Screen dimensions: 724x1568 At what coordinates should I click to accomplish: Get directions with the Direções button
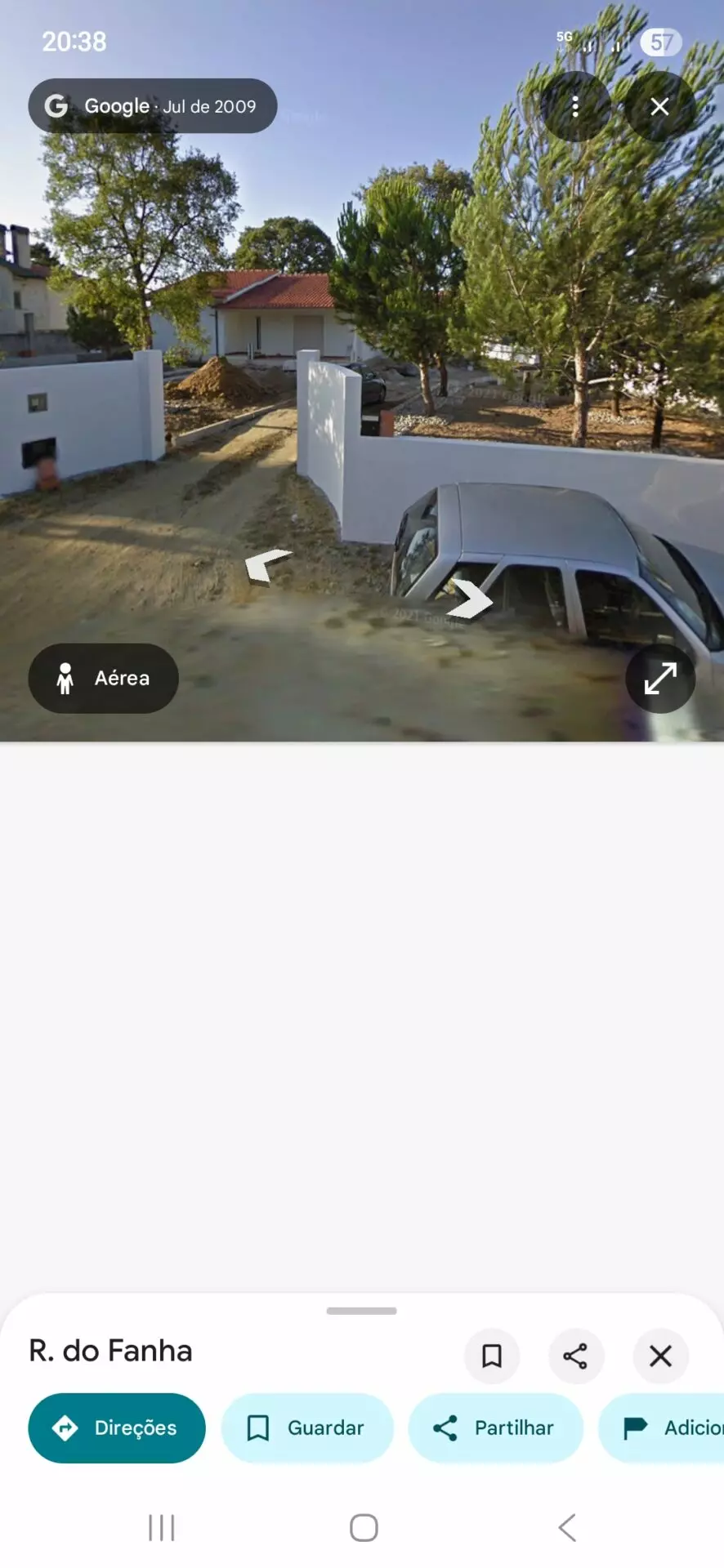point(117,1428)
